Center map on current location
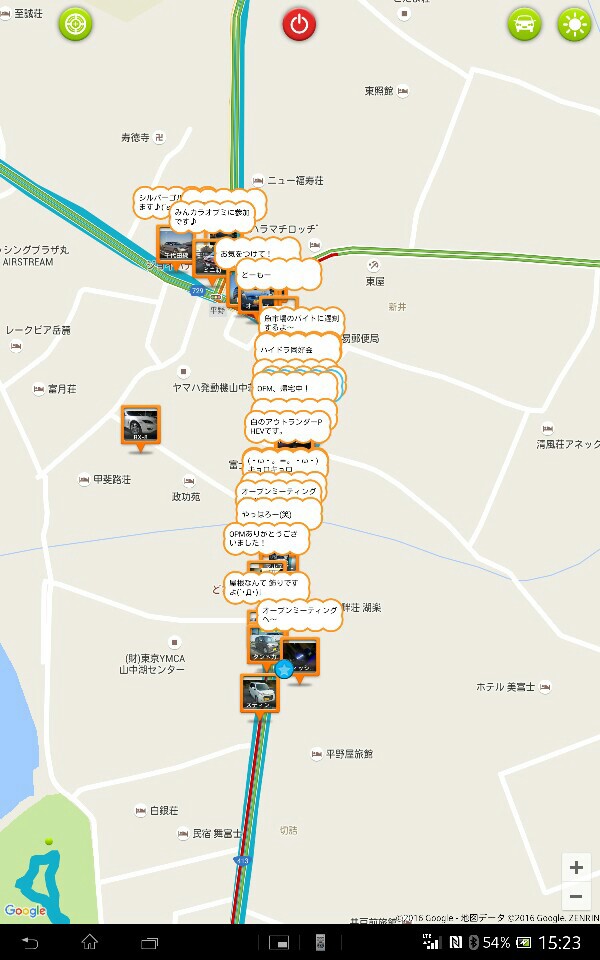Image resolution: width=600 pixels, height=960 pixels. click(75, 24)
